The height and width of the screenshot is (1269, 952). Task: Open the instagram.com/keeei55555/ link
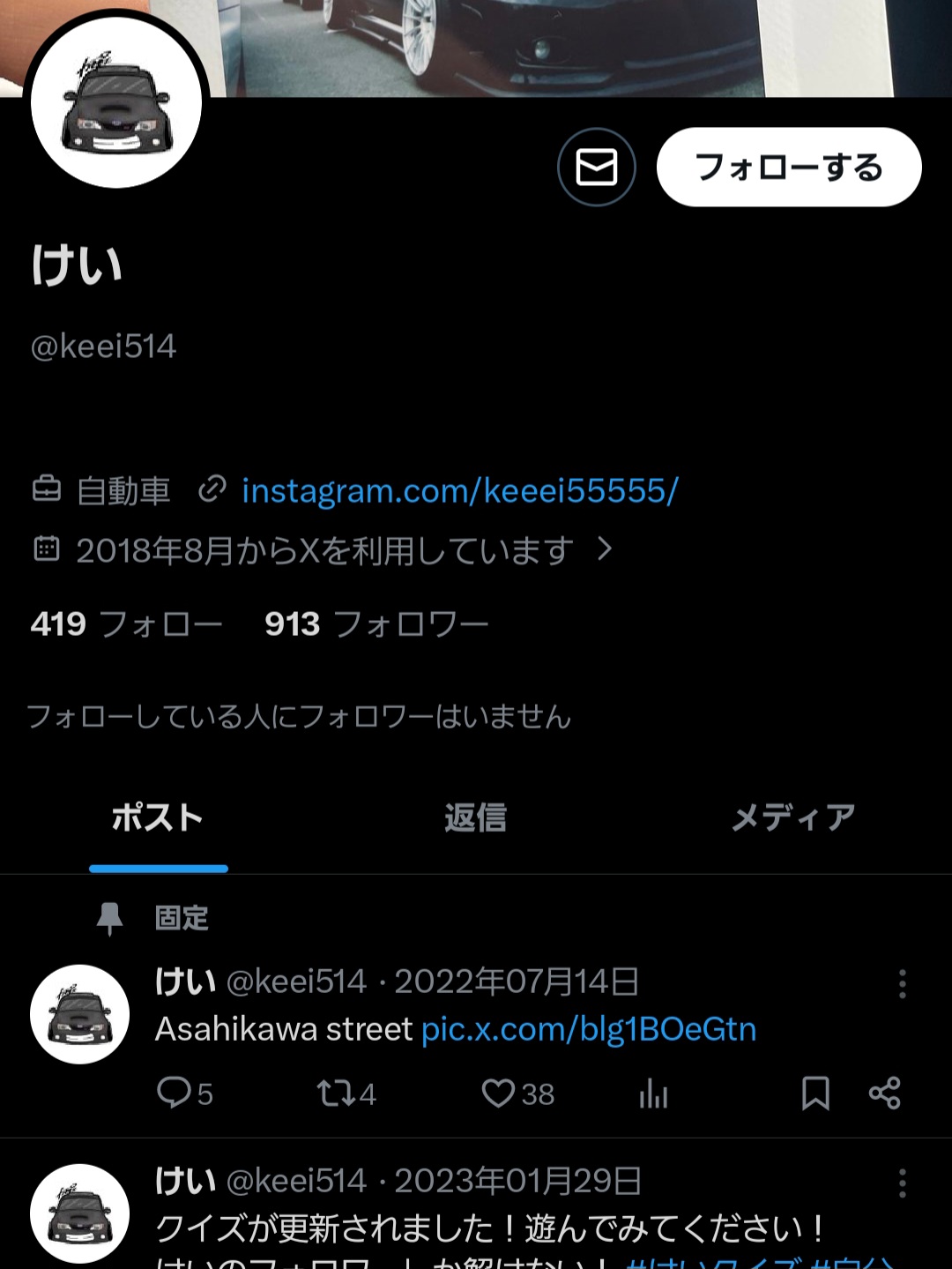(x=459, y=490)
